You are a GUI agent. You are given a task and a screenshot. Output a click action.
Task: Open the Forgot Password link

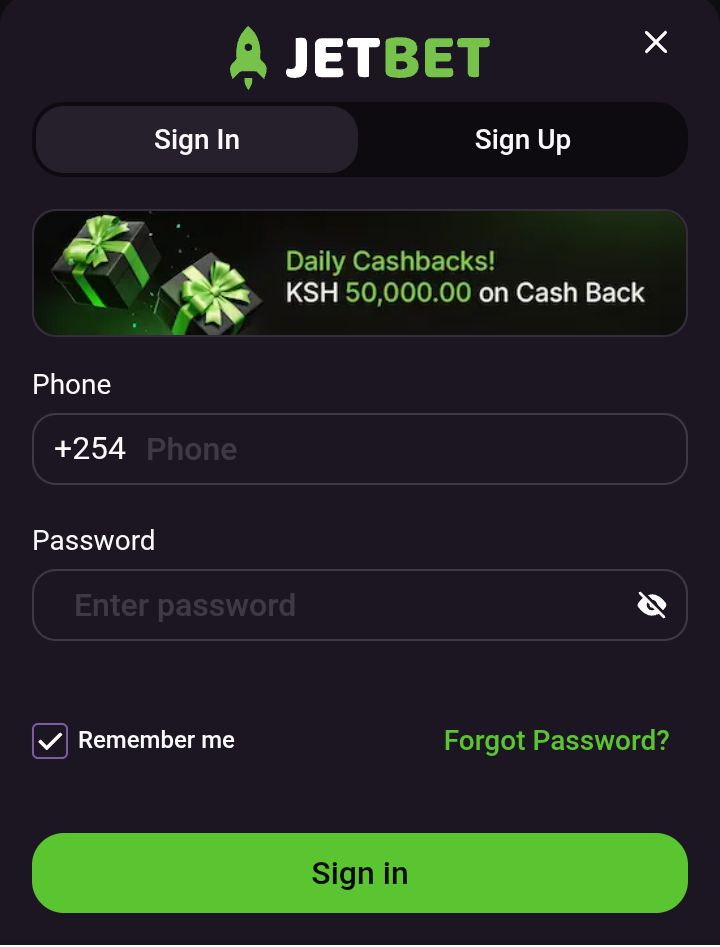click(556, 741)
